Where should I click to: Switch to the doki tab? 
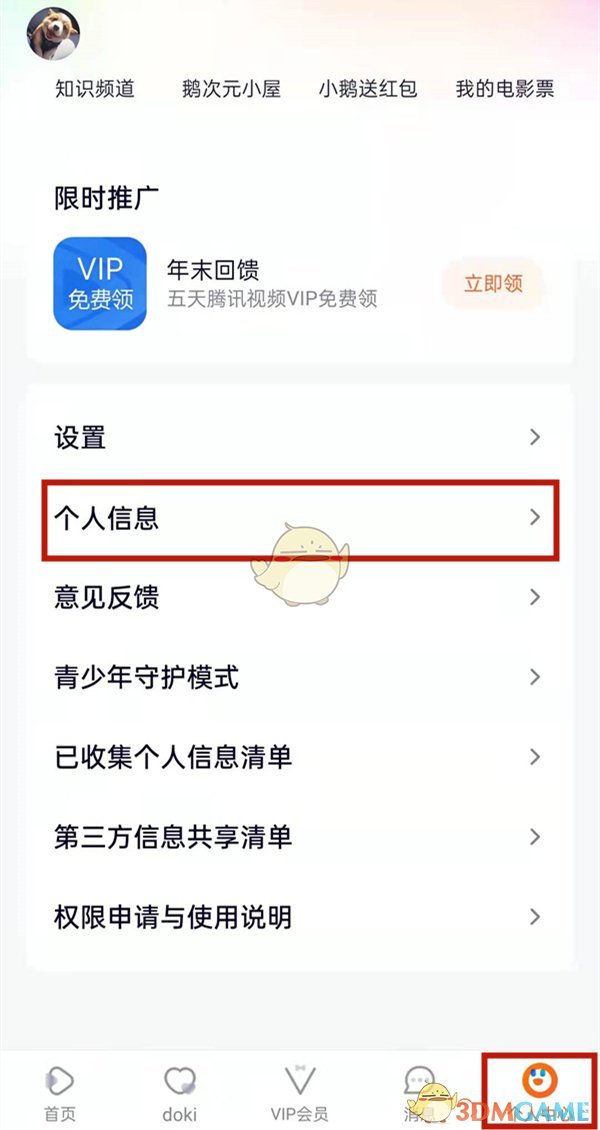click(179, 1091)
